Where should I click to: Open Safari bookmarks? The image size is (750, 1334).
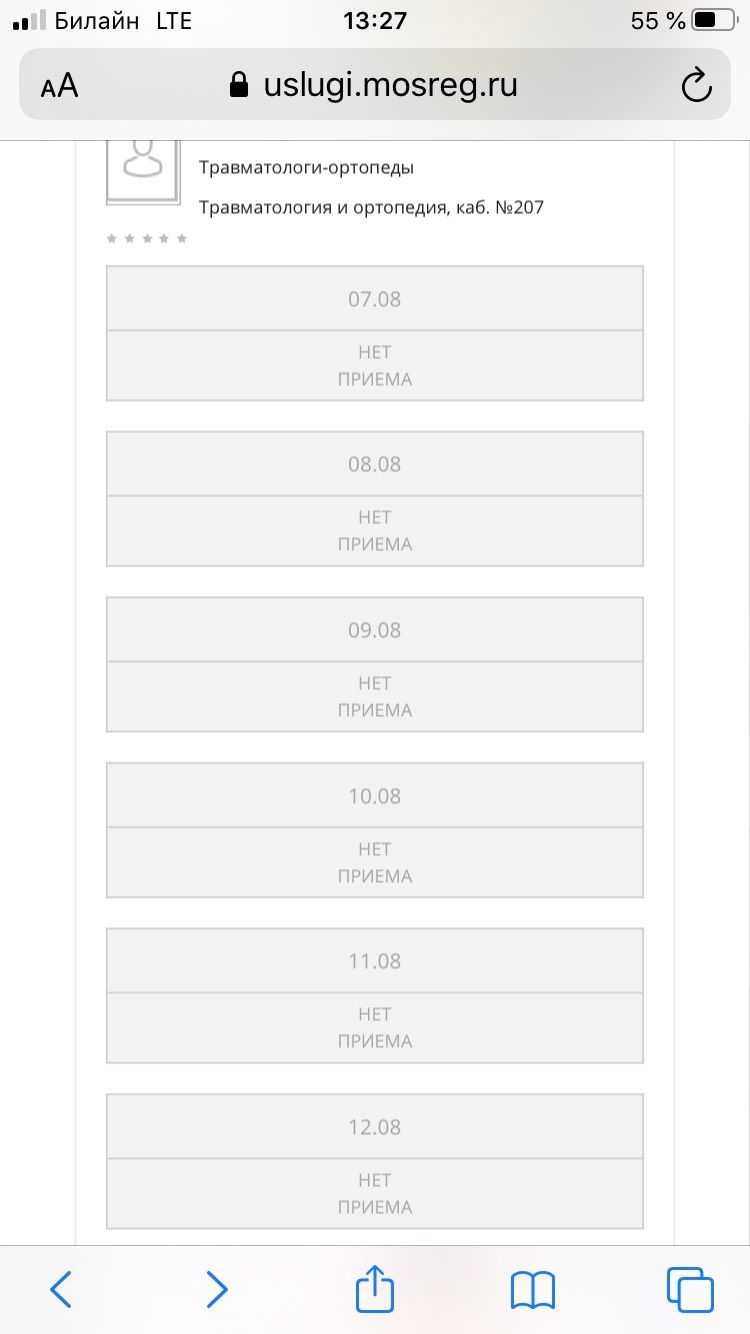click(x=532, y=1290)
